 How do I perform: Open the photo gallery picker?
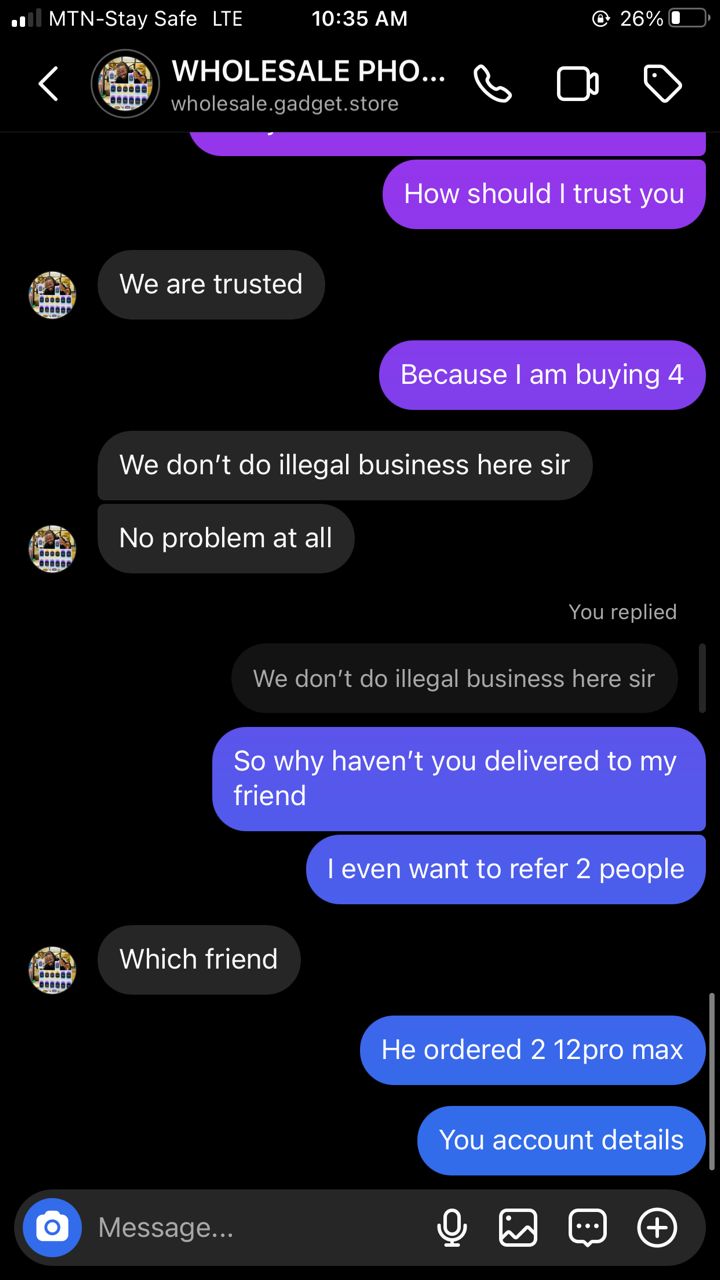tap(518, 1227)
